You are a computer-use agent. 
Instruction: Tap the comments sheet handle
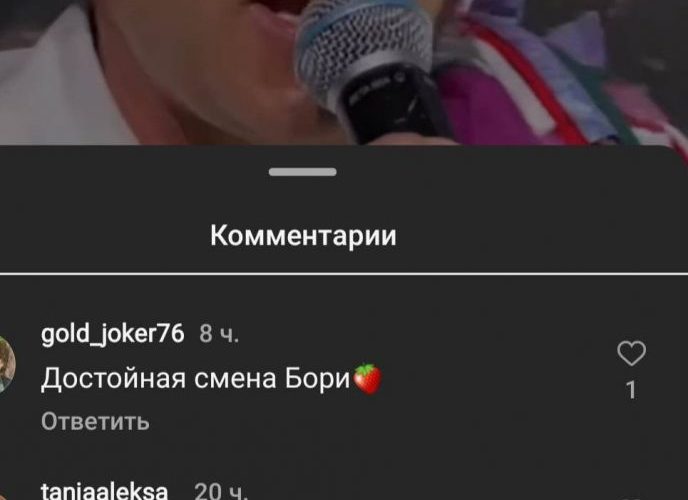pyautogui.click(x=302, y=172)
